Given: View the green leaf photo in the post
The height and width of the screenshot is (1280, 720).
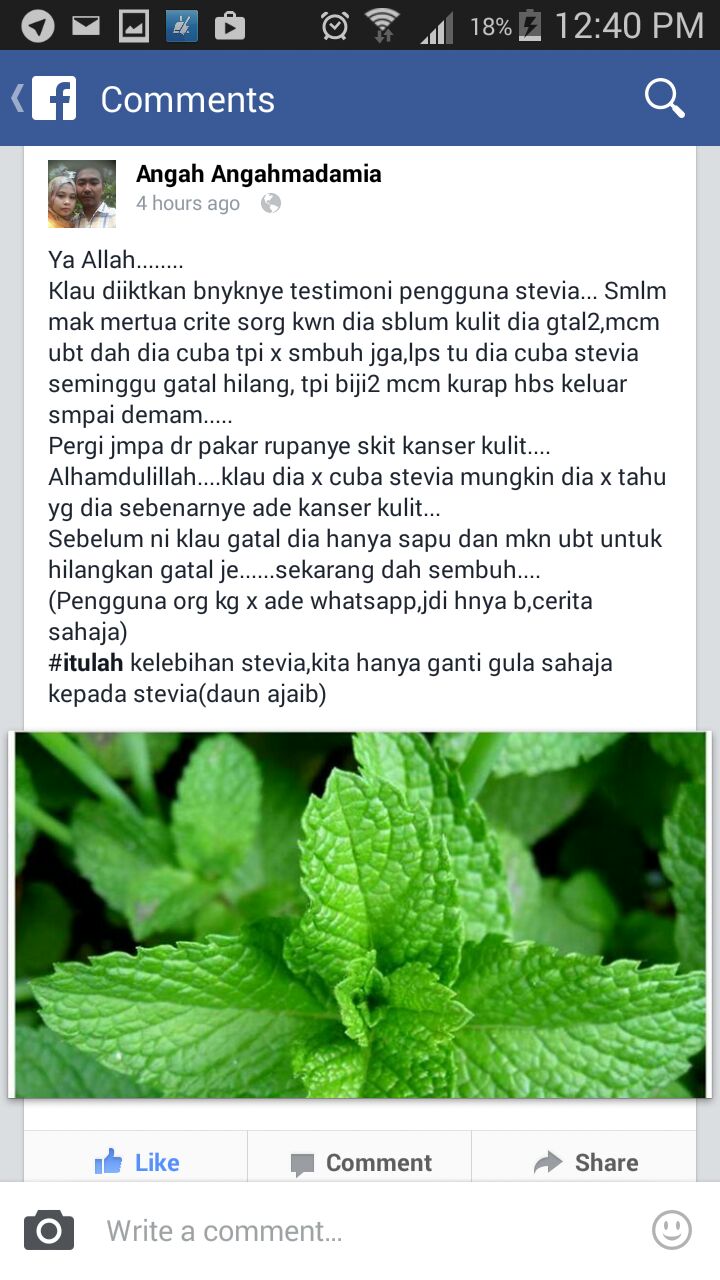Looking at the screenshot, I should pos(360,914).
